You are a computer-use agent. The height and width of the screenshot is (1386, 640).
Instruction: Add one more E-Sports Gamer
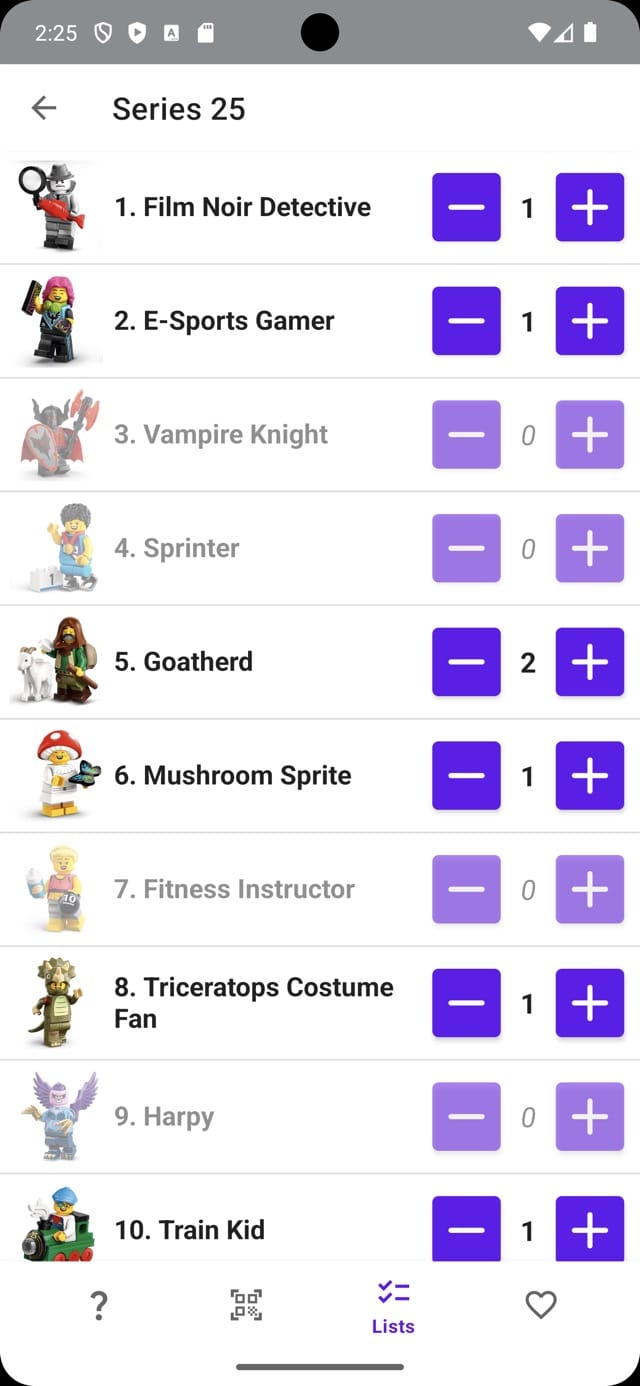pos(590,321)
